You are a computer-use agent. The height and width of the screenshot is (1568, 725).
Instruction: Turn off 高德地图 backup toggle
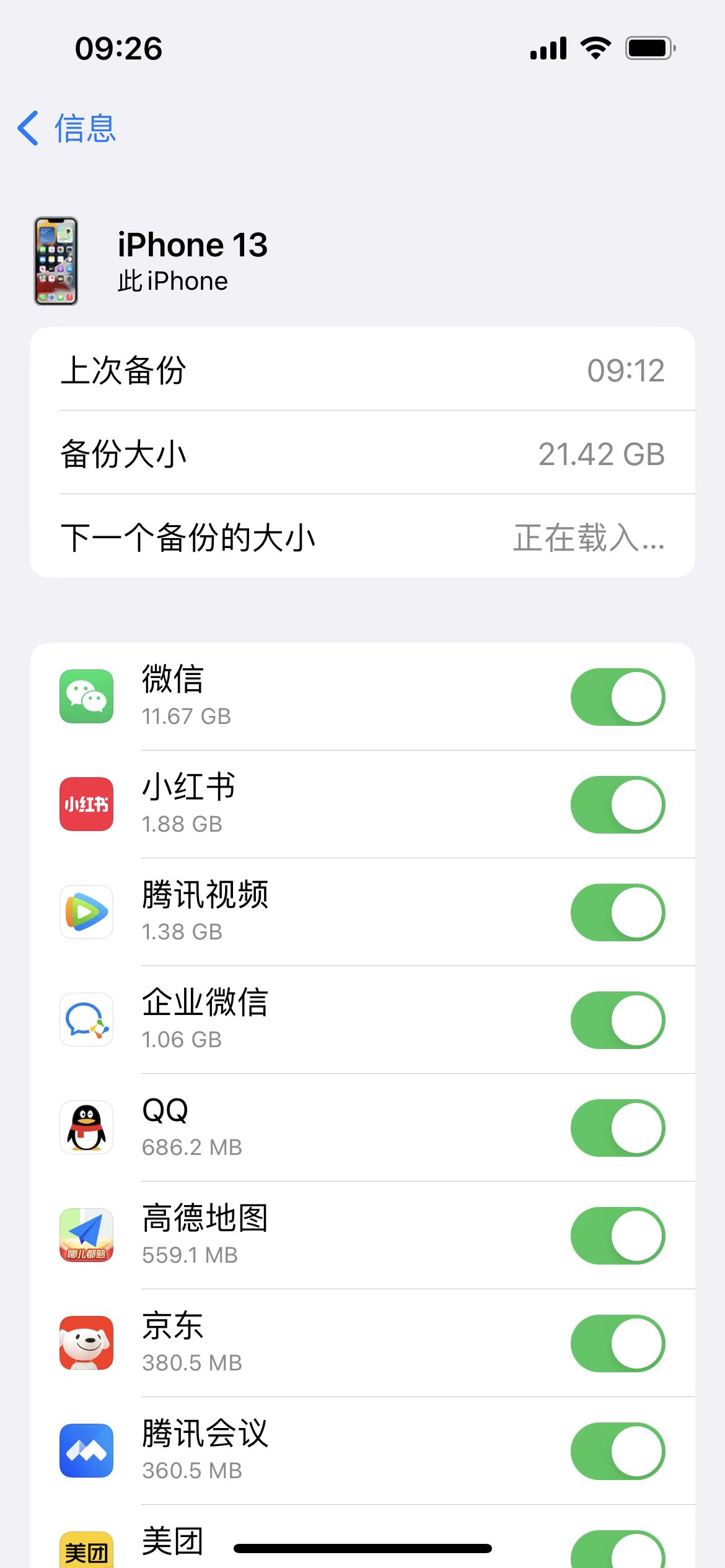click(617, 1235)
